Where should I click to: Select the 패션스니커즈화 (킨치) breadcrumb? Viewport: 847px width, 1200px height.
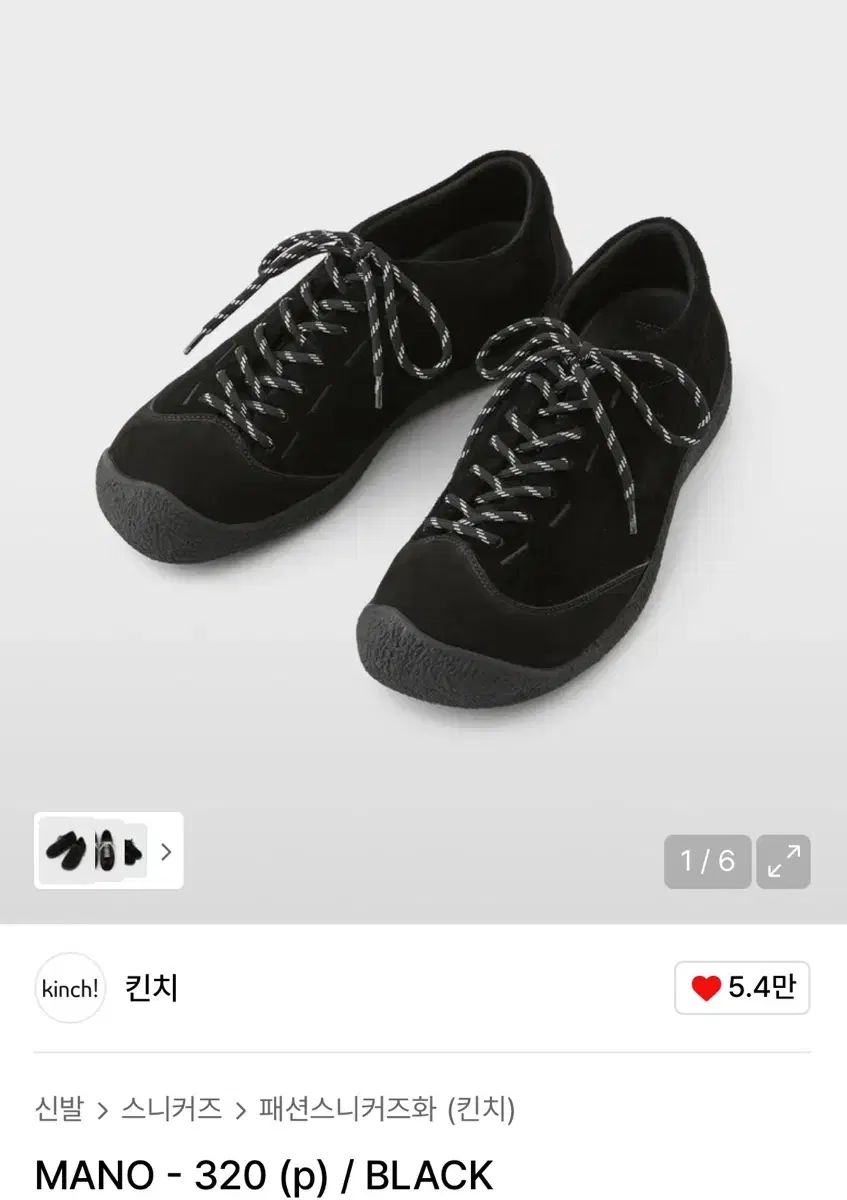[387, 1108]
